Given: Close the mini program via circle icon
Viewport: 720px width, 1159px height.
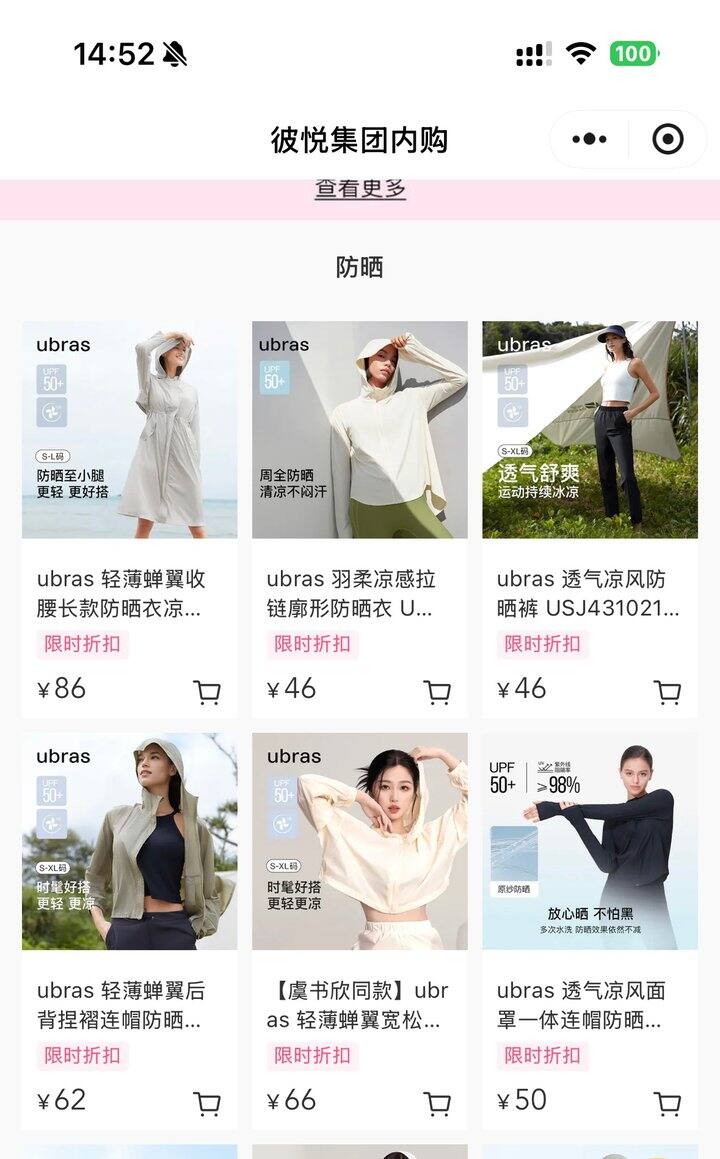Looking at the screenshot, I should pyautogui.click(x=668, y=139).
